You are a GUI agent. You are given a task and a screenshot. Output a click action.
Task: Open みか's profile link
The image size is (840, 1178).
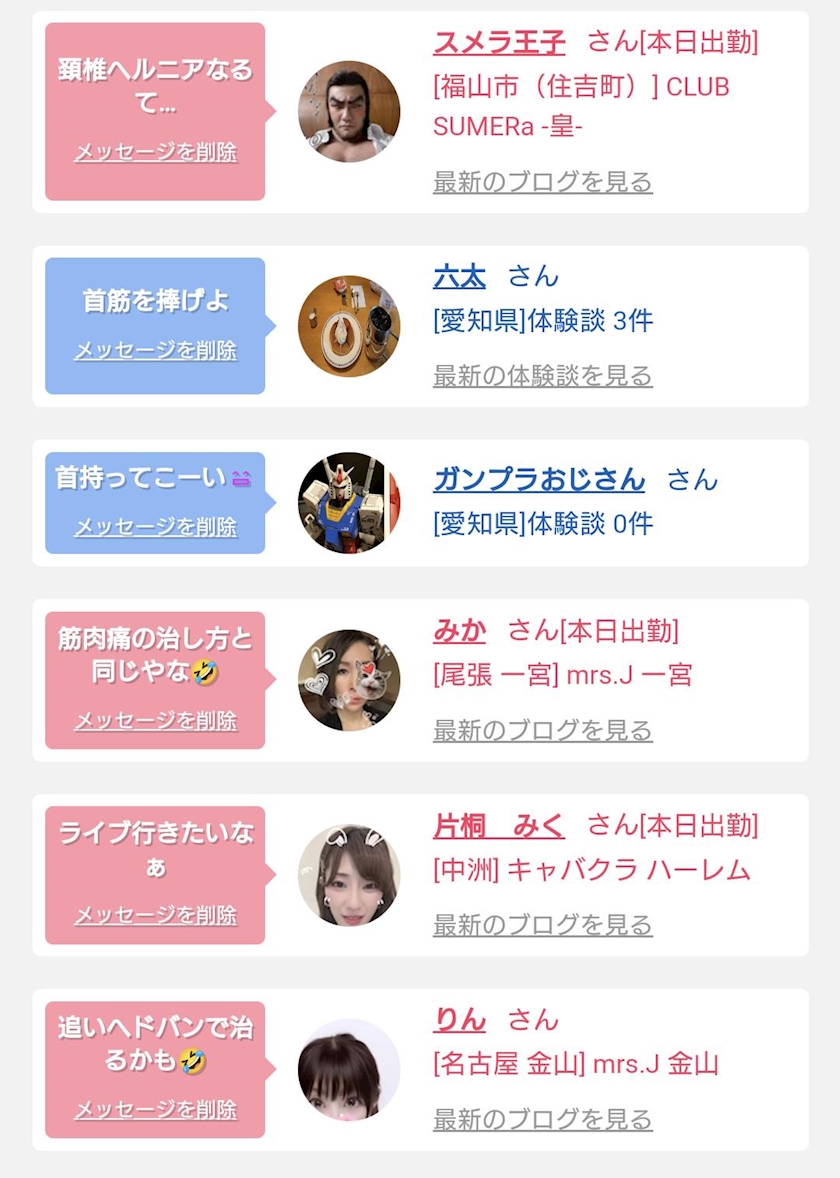pos(459,631)
